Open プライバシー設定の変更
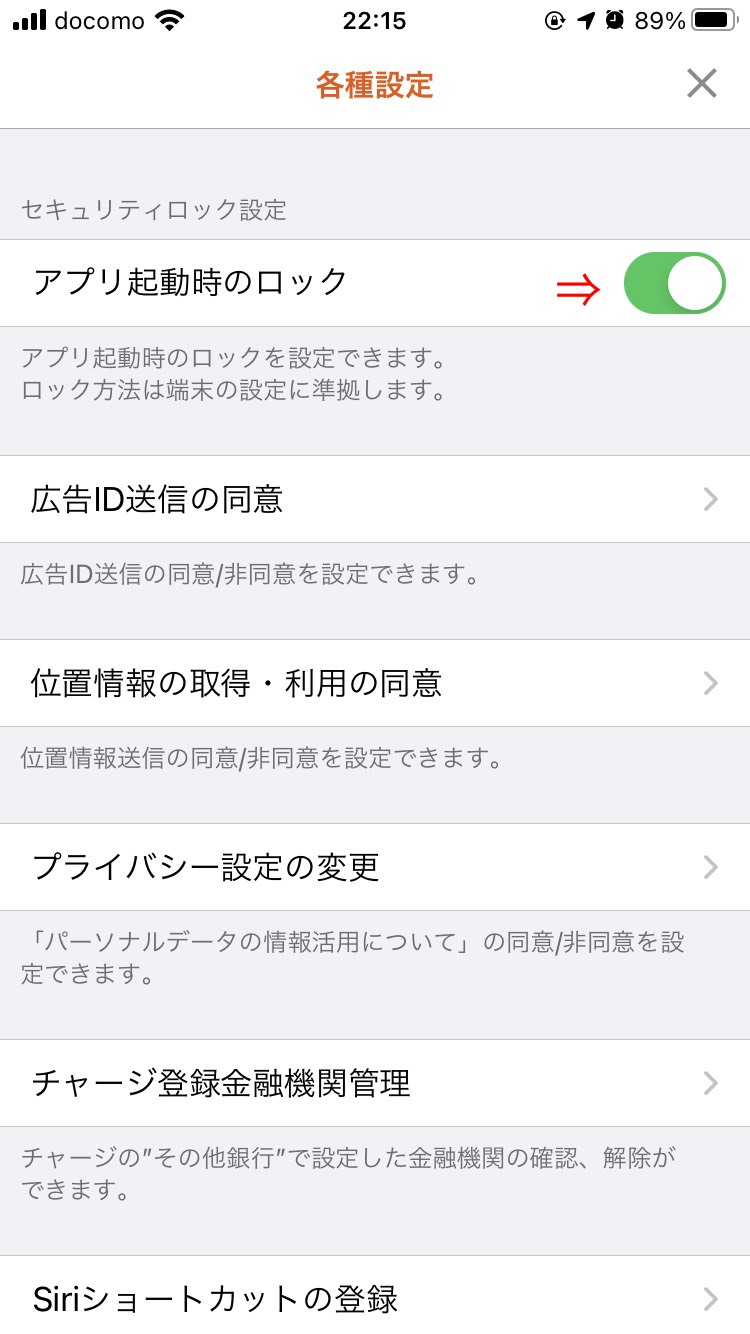The image size is (750, 1334). 375,867
